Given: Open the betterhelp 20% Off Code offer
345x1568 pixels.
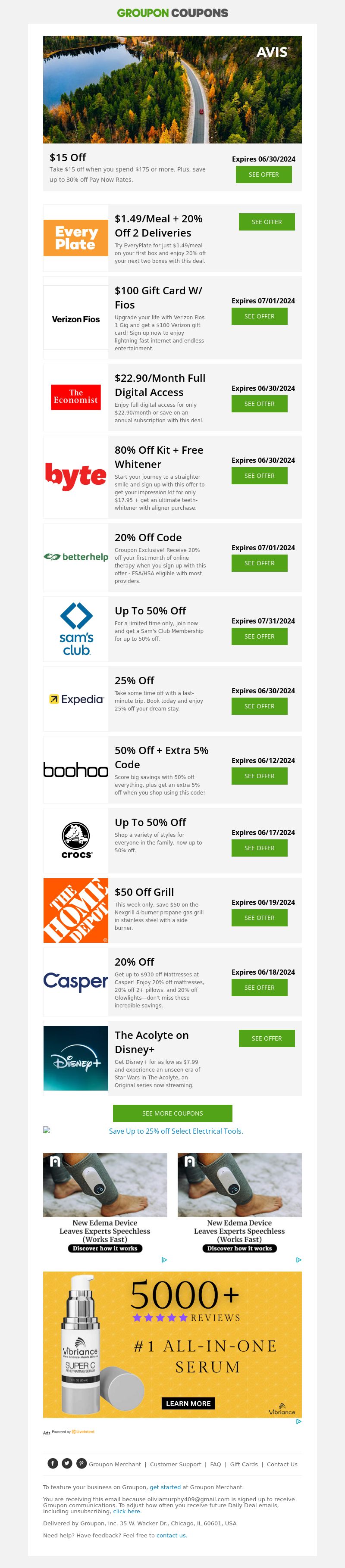Looking at the screenshot, I should [x=259, y=564].
